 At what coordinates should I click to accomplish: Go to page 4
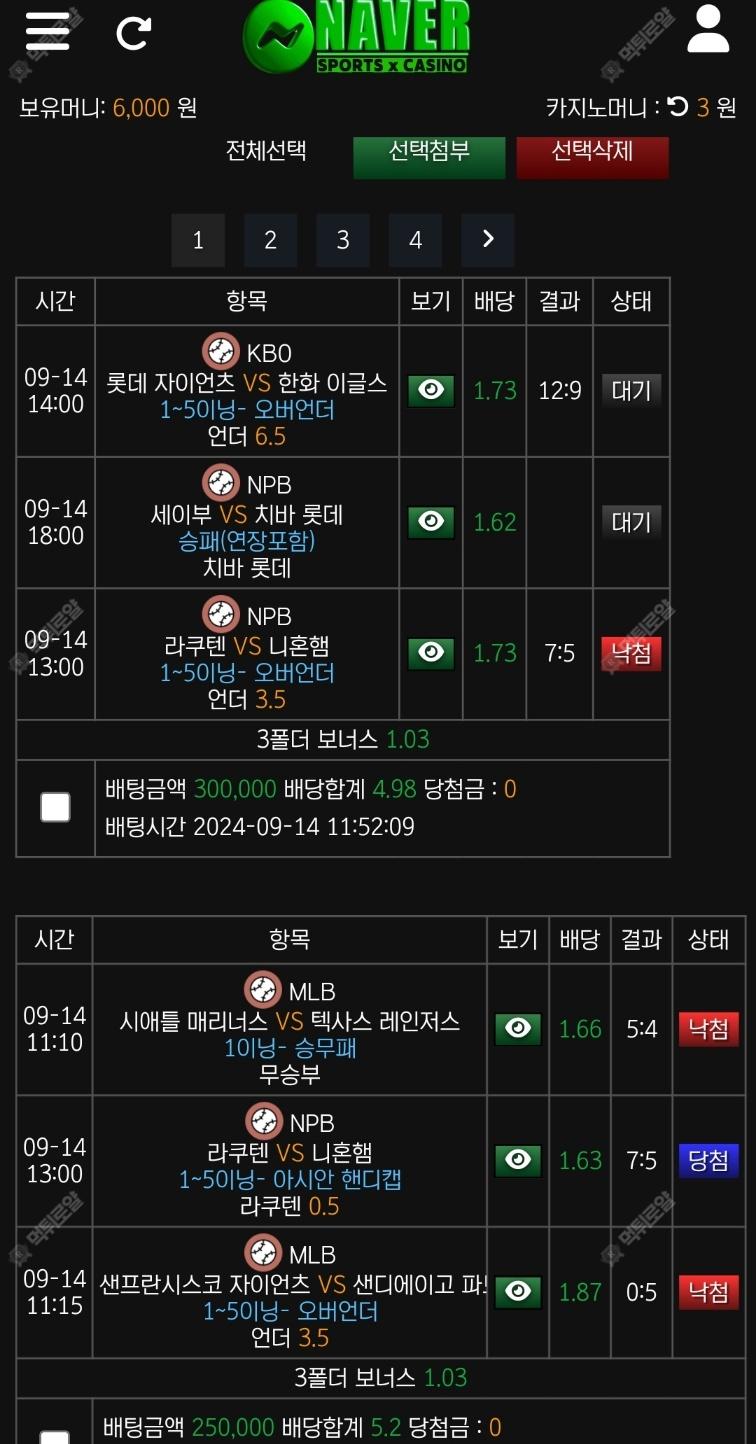tap(415, 240)
